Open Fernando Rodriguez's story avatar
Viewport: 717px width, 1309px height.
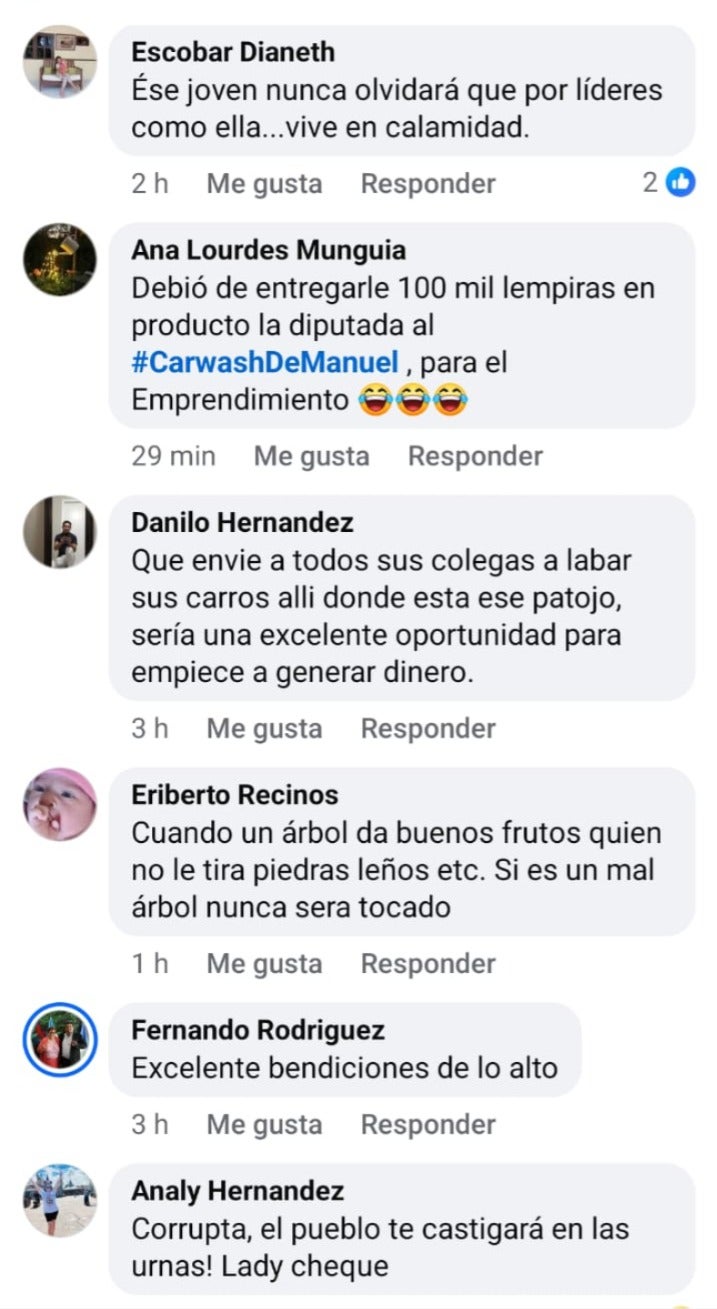pyautogui.click(x=60, y=1040)
